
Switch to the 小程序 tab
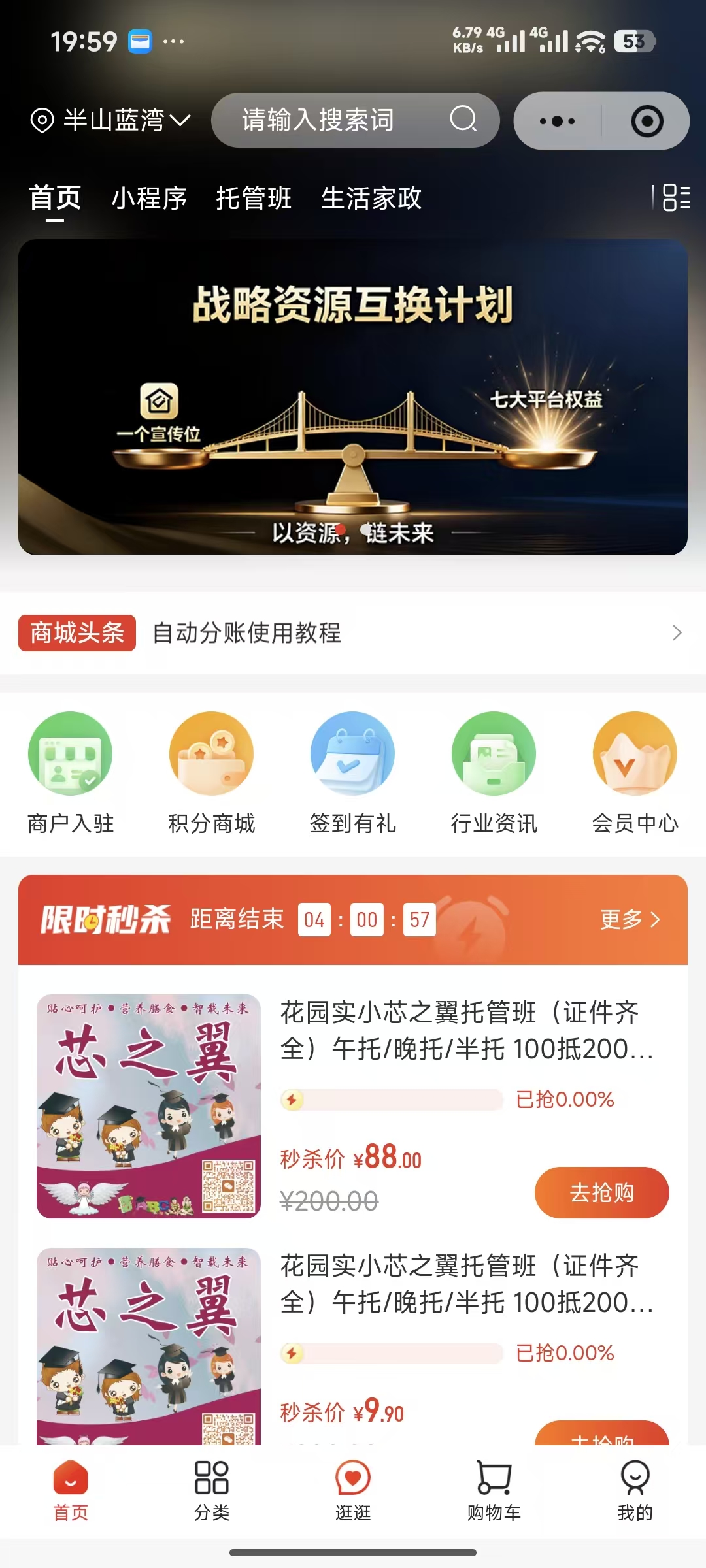click(x=149, y=198)
